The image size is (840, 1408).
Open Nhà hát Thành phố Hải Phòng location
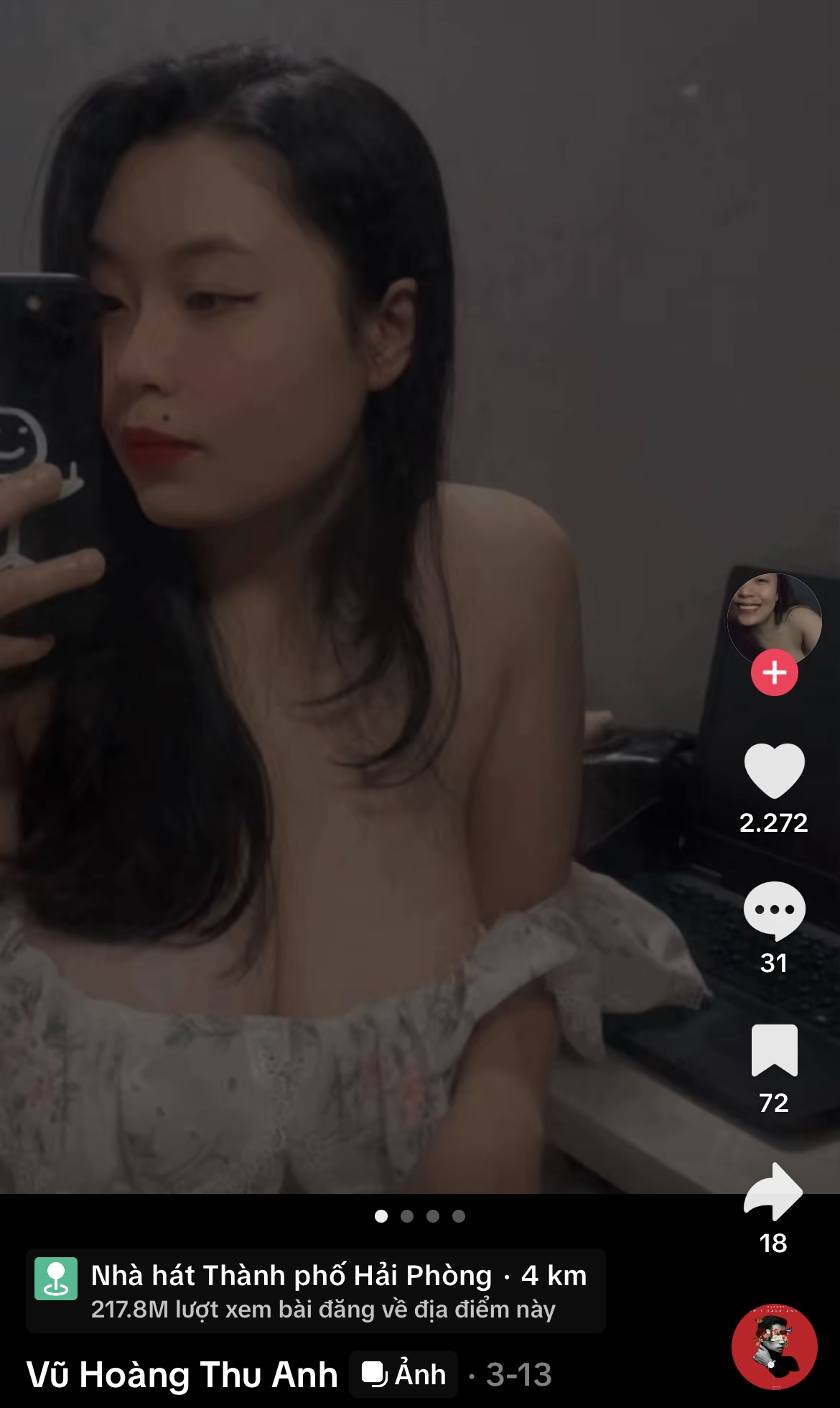316,1291
